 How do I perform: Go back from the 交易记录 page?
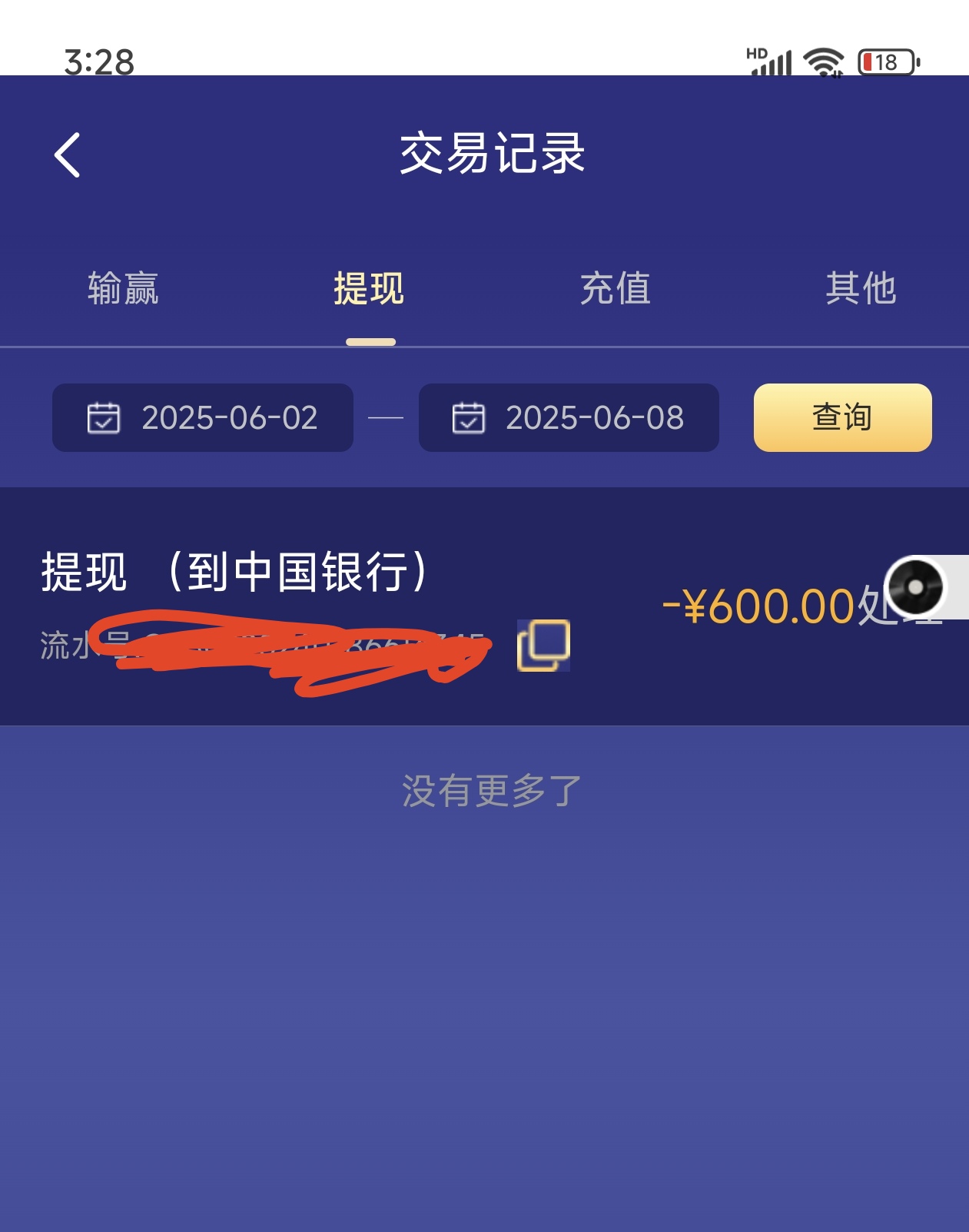click(x=68, y=154)
